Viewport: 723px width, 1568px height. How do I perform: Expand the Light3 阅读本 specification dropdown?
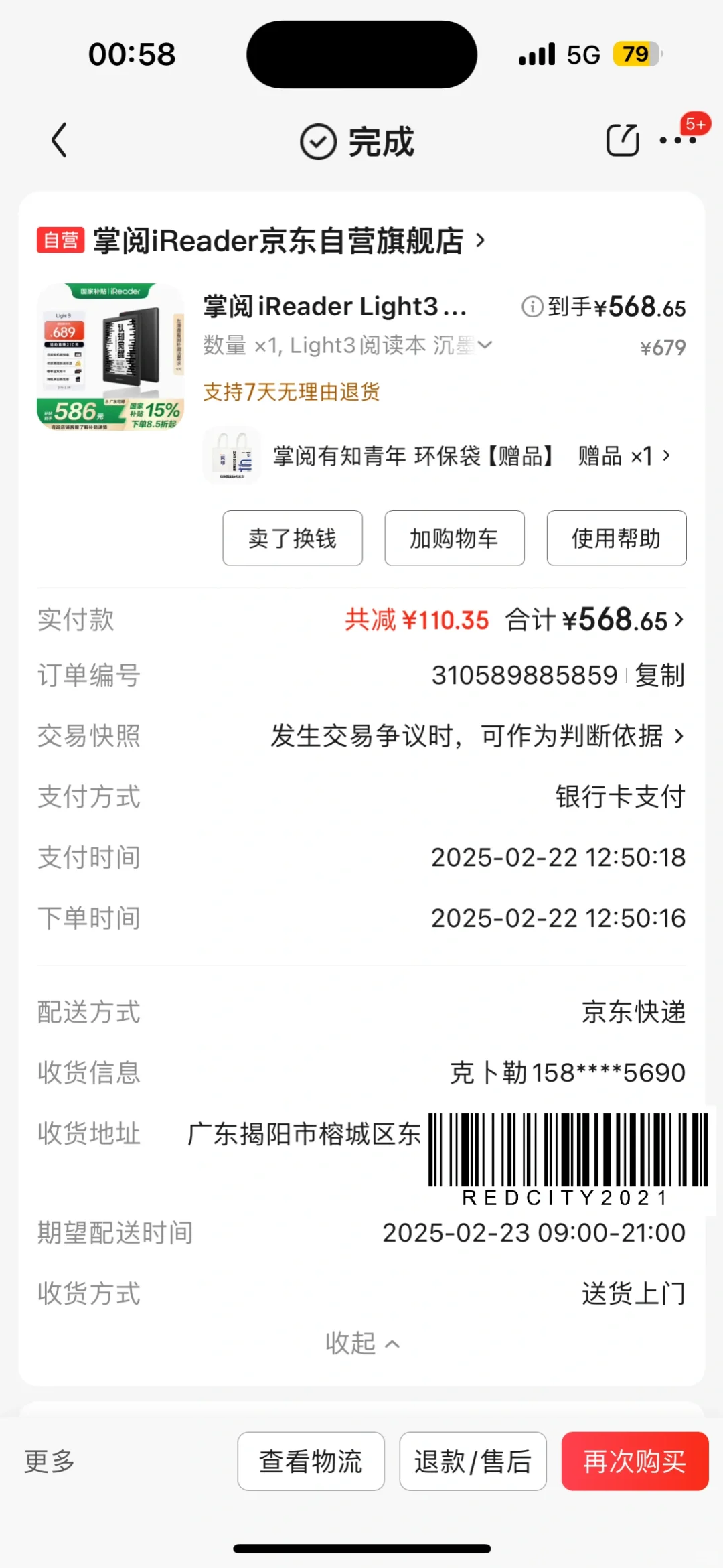(x=485, y=345)
